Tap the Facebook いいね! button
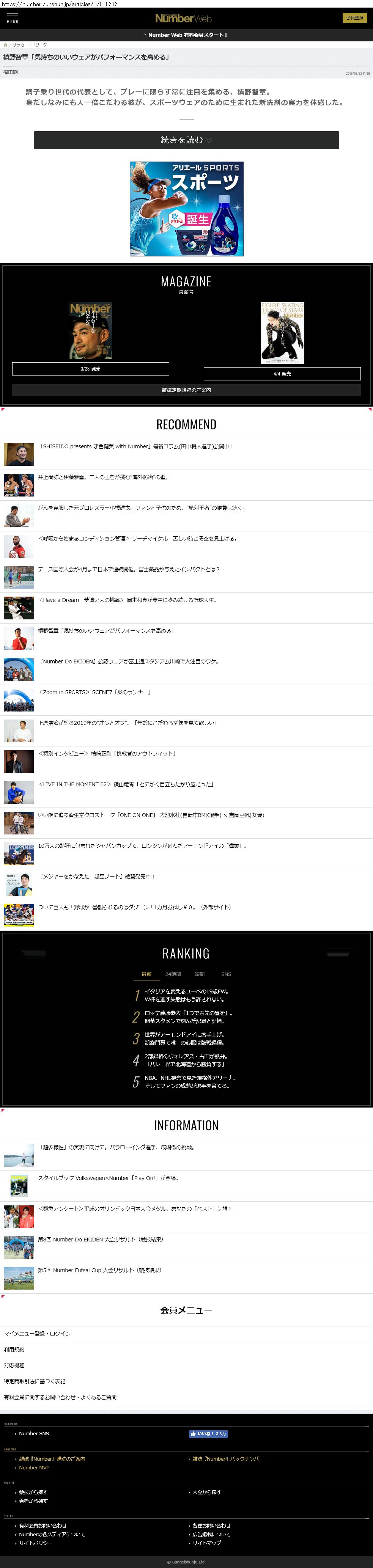The image size is (373, 1568). click(208, 1433)
